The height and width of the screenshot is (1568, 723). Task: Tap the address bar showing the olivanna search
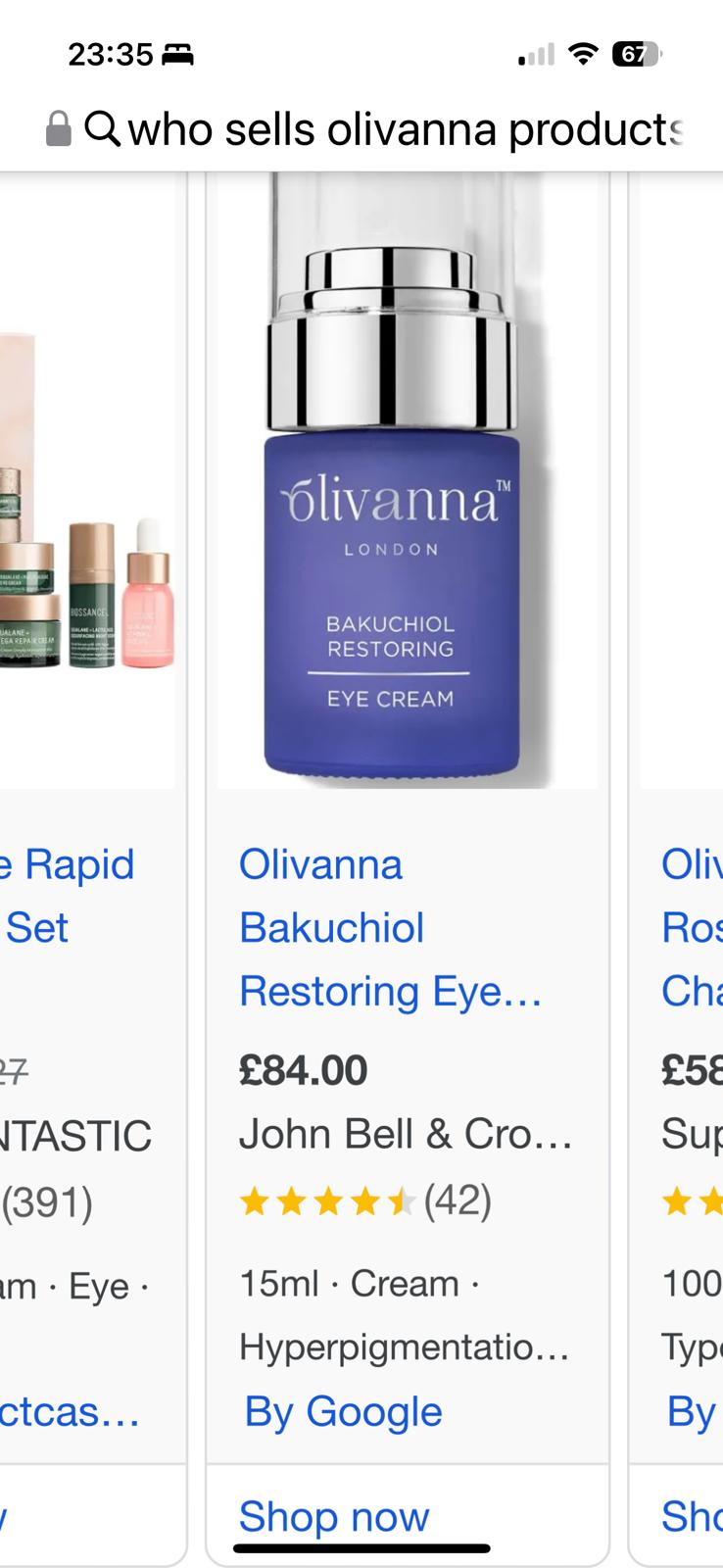click(x=382, y=129)
